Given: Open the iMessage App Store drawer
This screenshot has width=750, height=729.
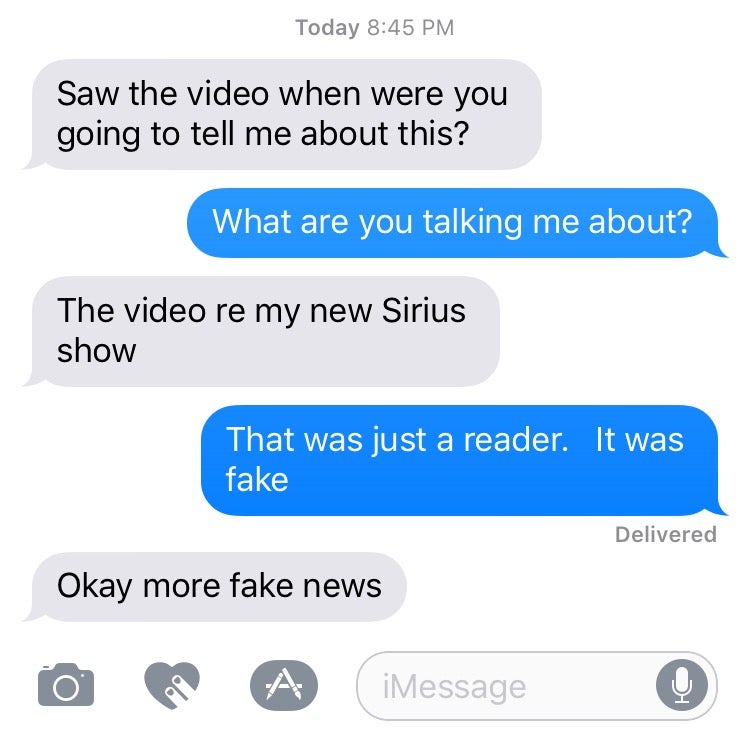Looking at the screenshot, I should point(283,685).
